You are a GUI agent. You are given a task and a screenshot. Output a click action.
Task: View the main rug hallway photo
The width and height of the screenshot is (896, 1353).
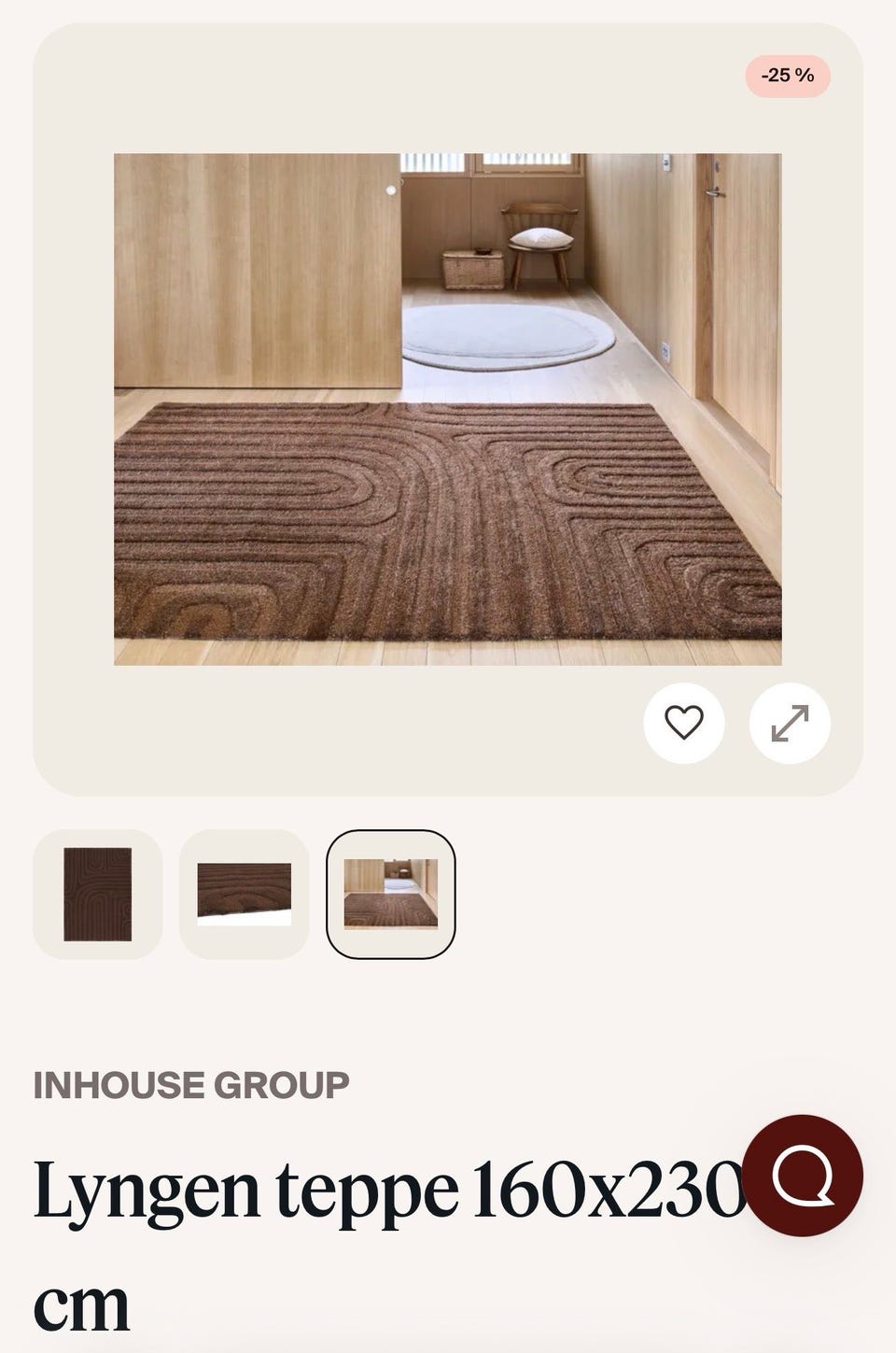(448, 406)
